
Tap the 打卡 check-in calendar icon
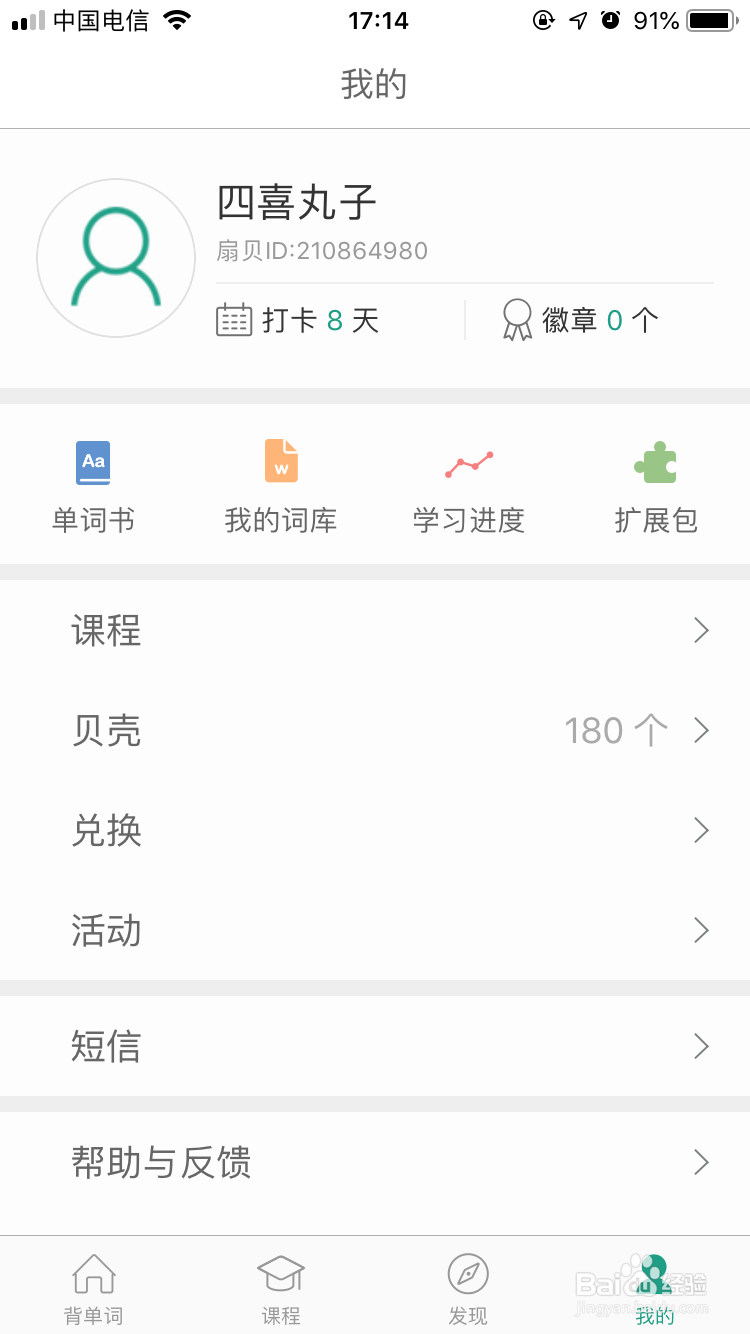pos(234,319)
